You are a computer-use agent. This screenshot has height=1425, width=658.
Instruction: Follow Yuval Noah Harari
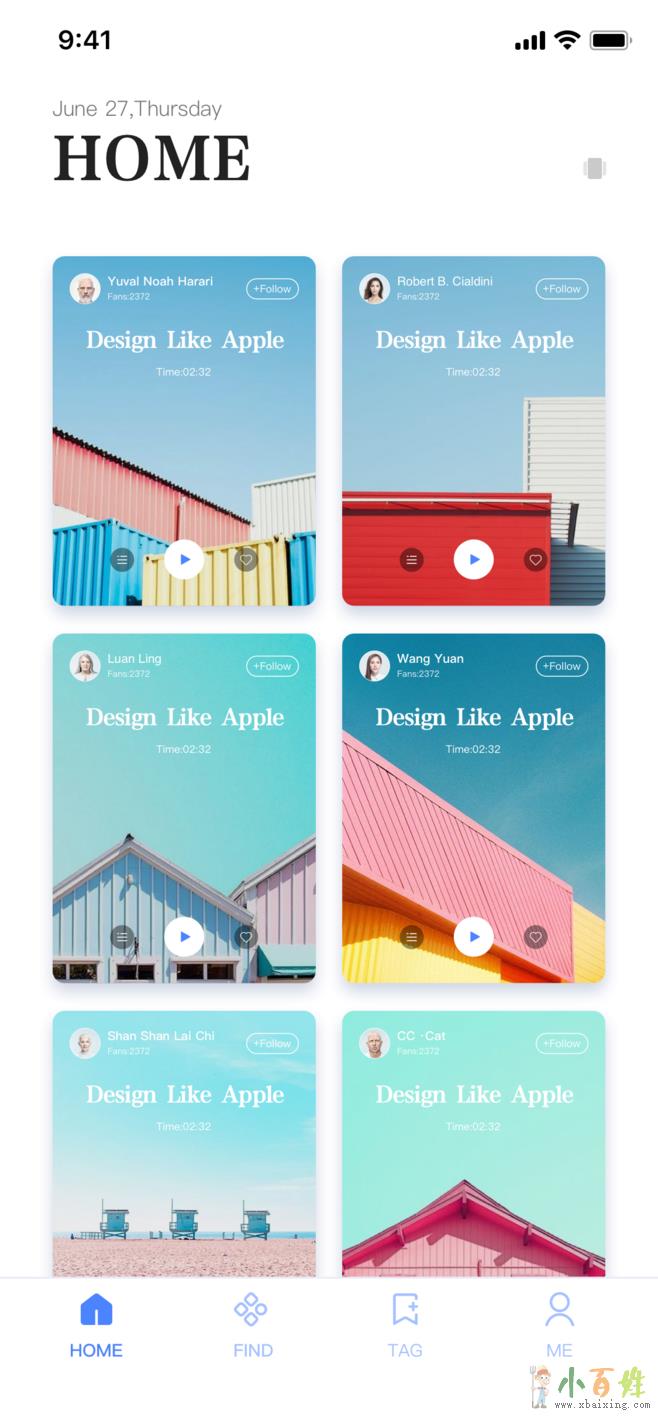click(272, 289)
